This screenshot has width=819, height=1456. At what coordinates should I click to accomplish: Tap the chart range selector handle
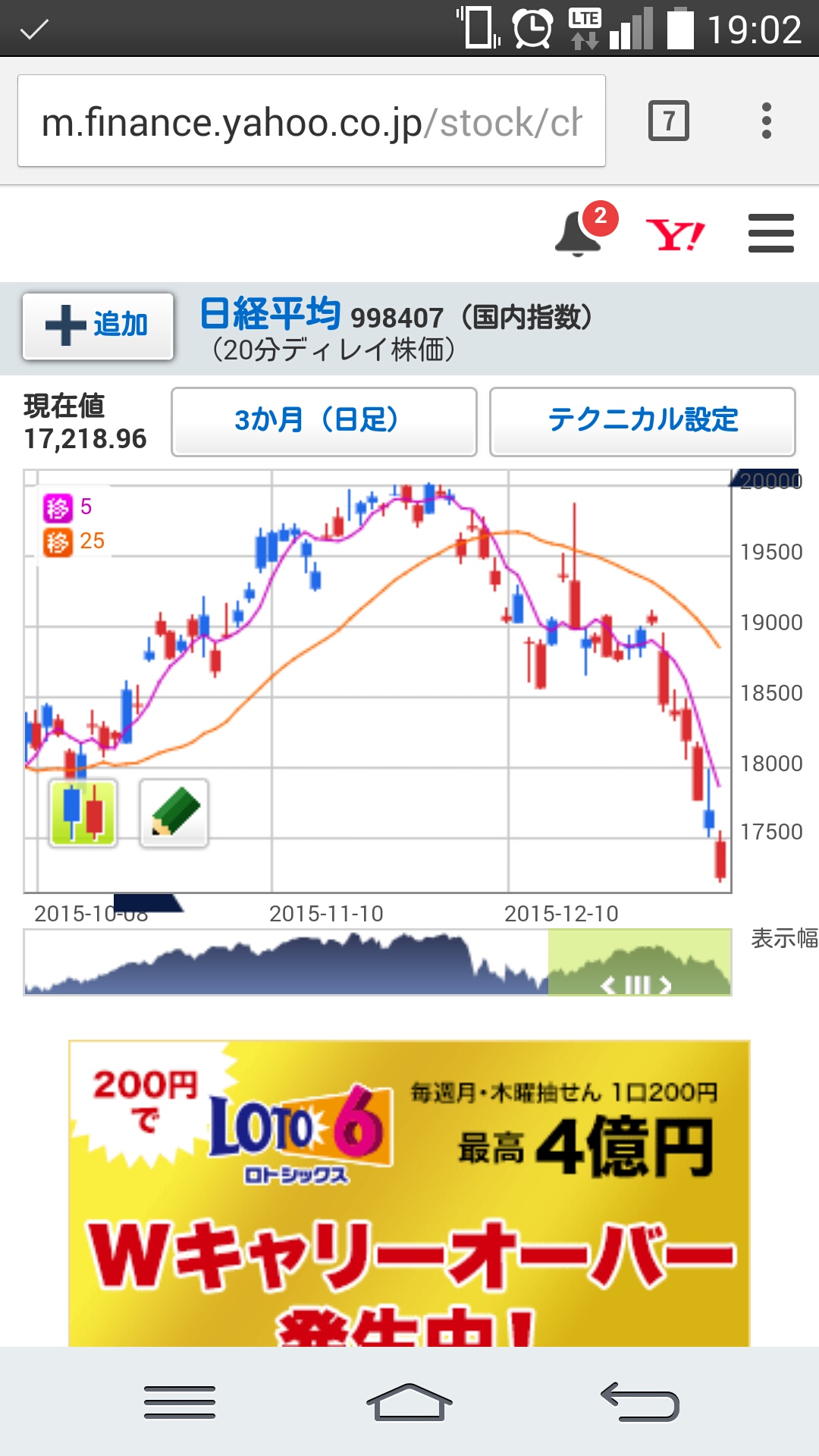pos(635,984)
